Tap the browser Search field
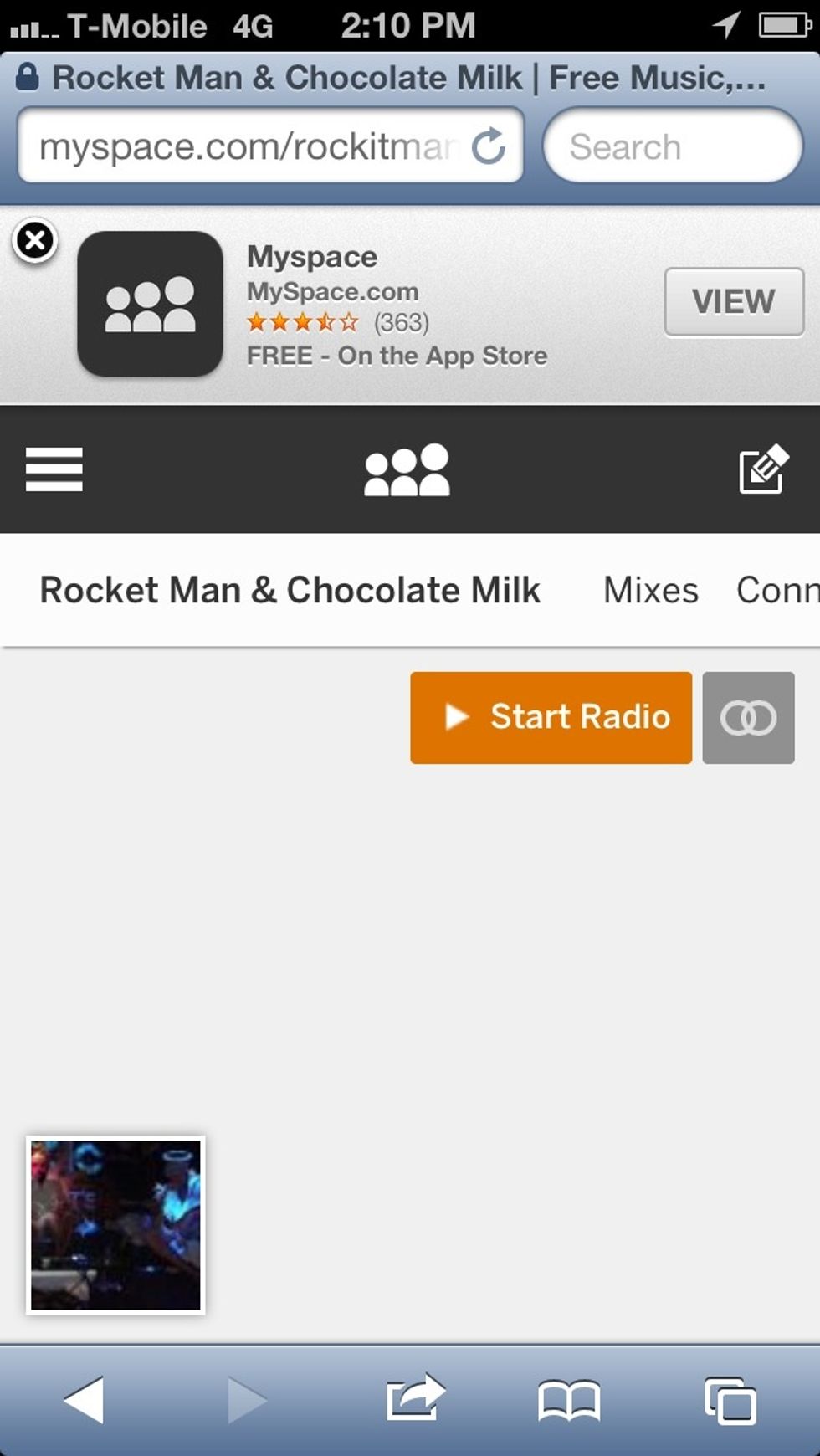Viewport: 820px width, 1456px height. click(x=673, y=146)
